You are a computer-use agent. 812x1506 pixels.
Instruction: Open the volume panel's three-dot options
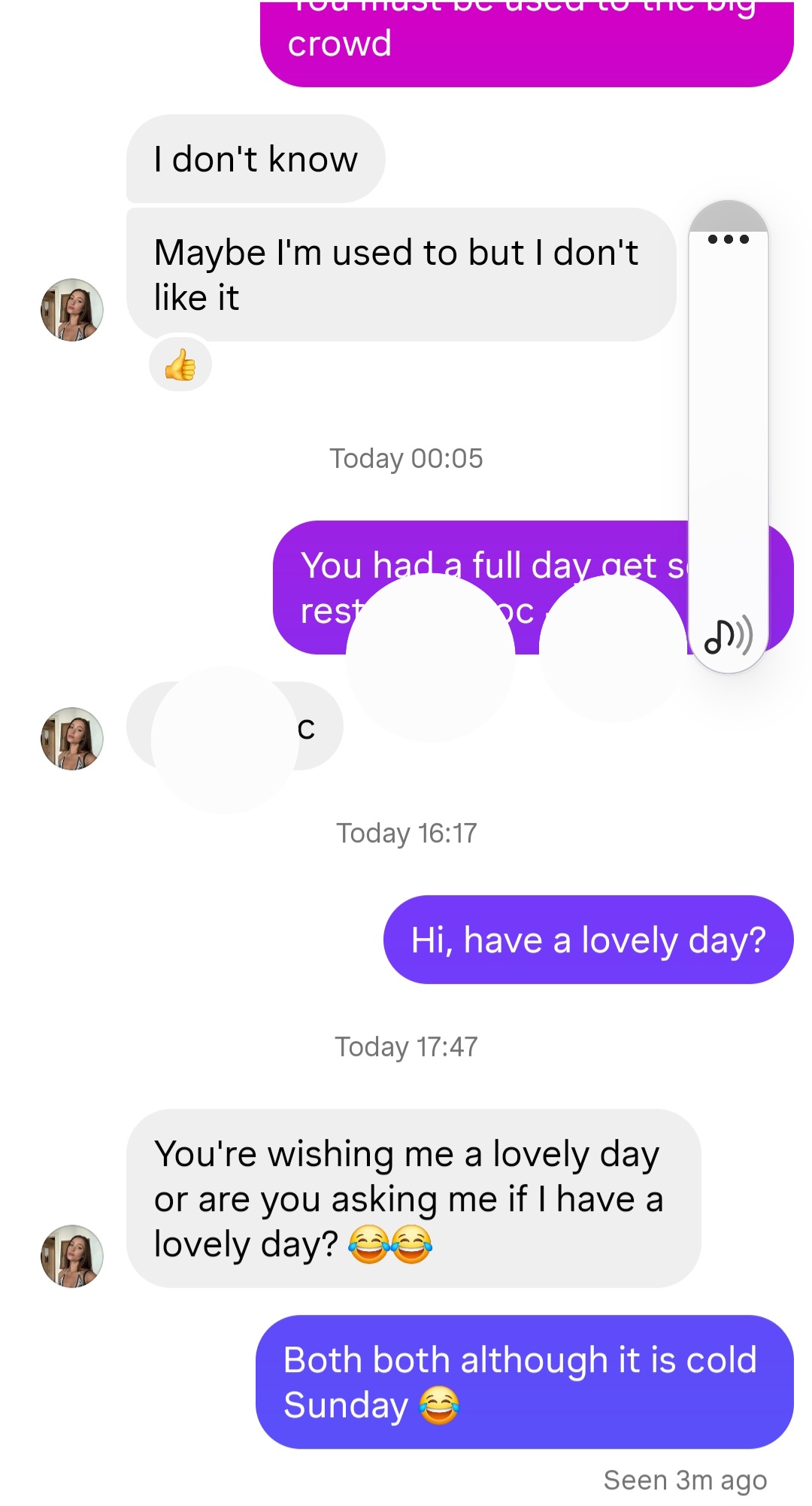(728, 239)
